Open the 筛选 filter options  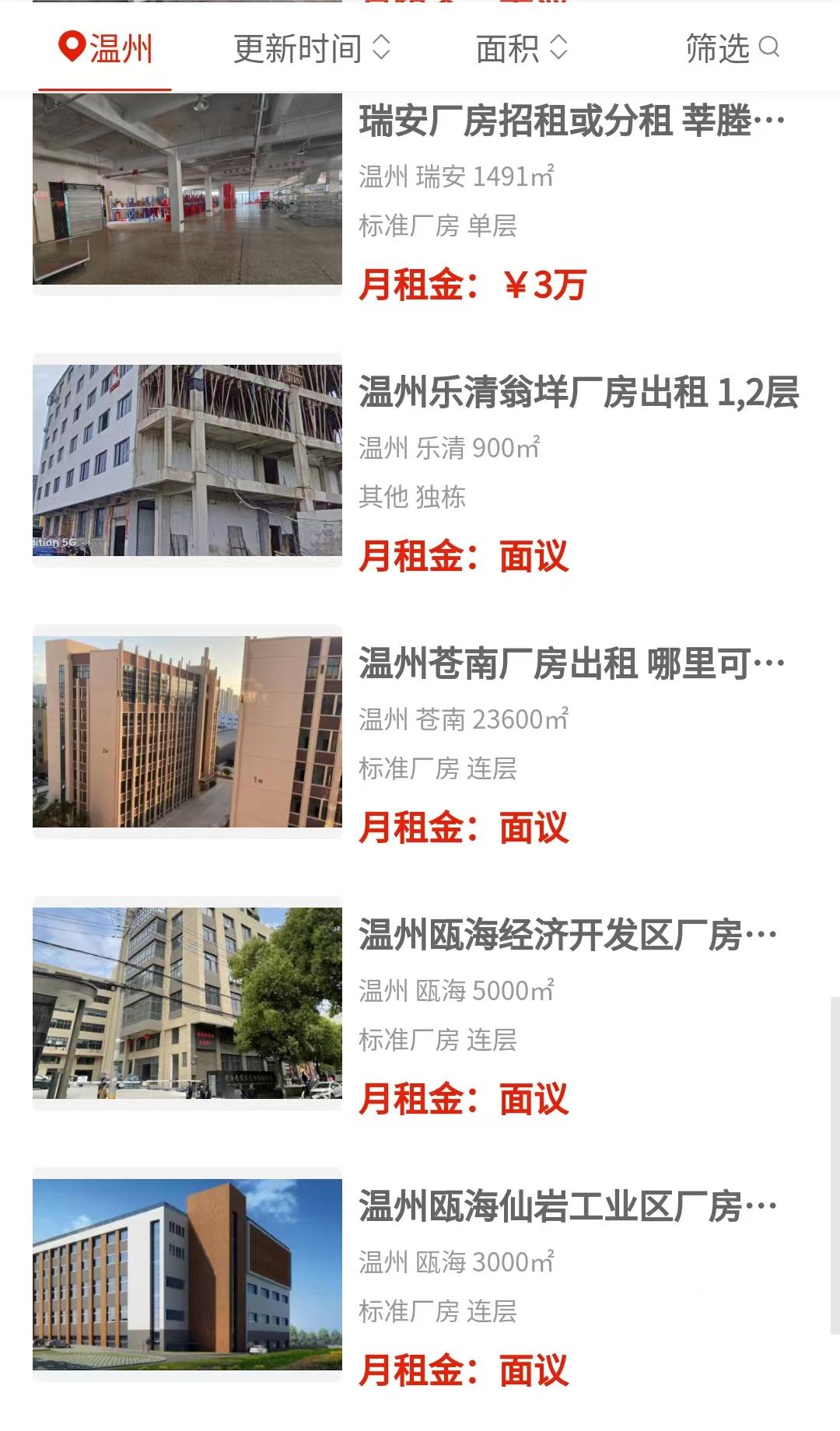(731, 48)
